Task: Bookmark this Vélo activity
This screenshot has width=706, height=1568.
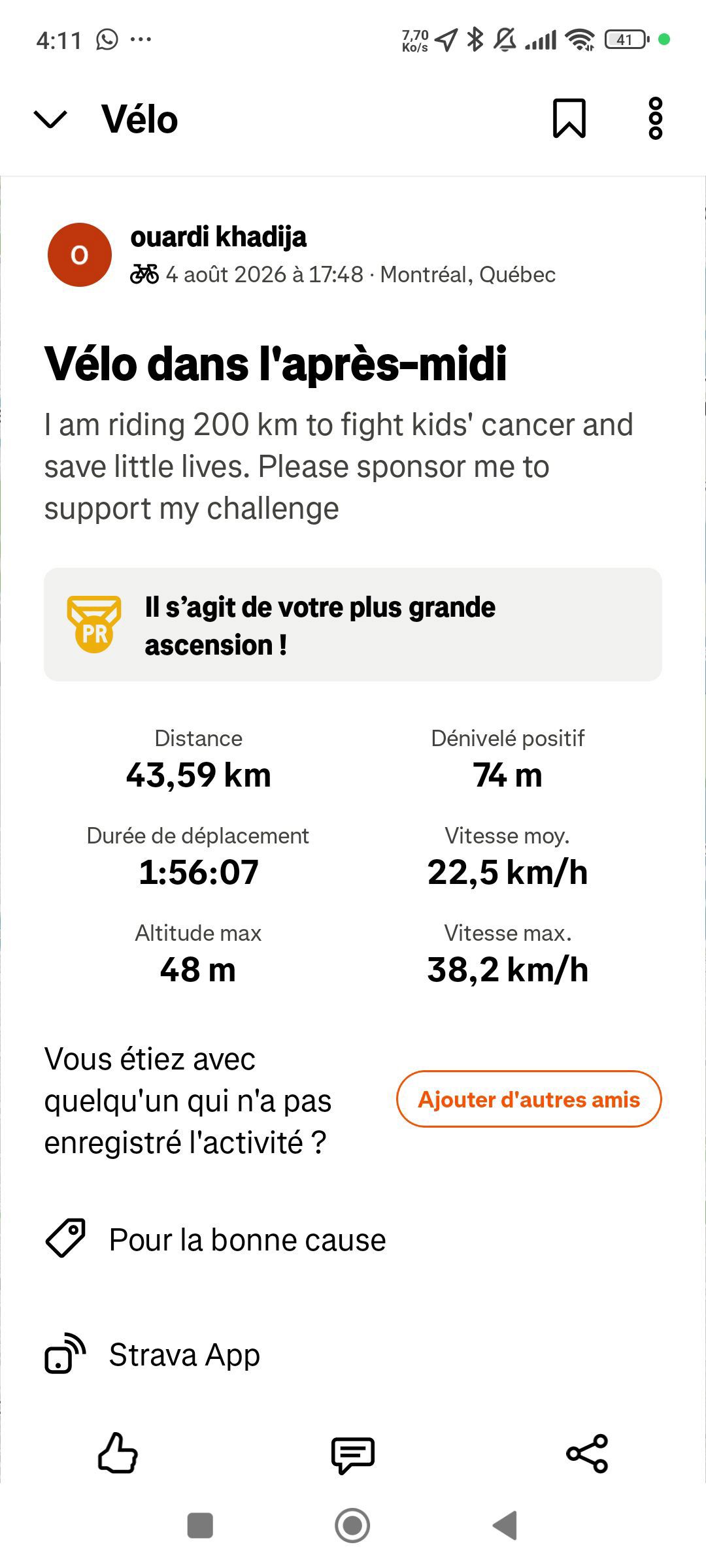Action: 569,118
